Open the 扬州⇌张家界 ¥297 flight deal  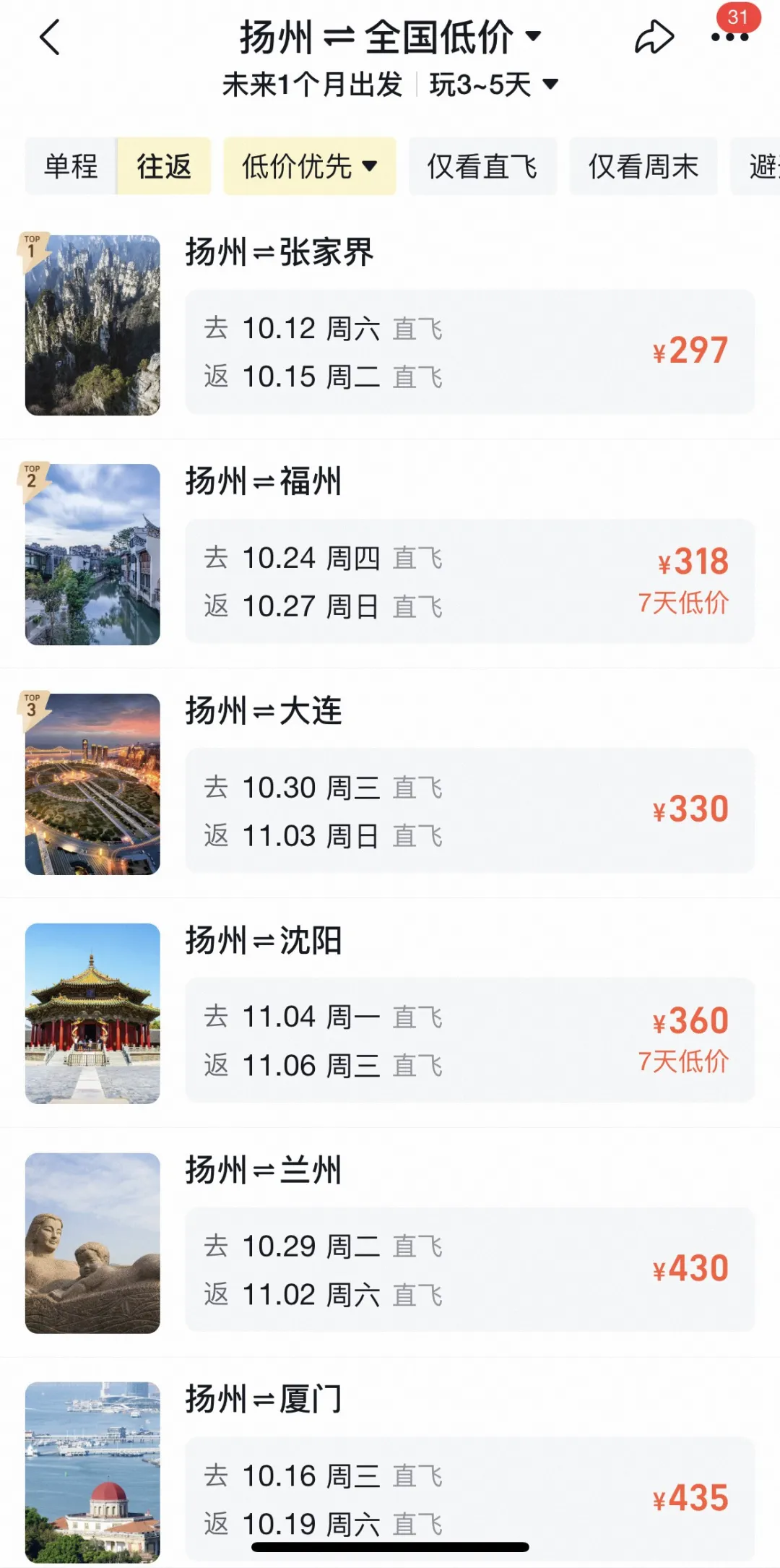coord(469,352)
